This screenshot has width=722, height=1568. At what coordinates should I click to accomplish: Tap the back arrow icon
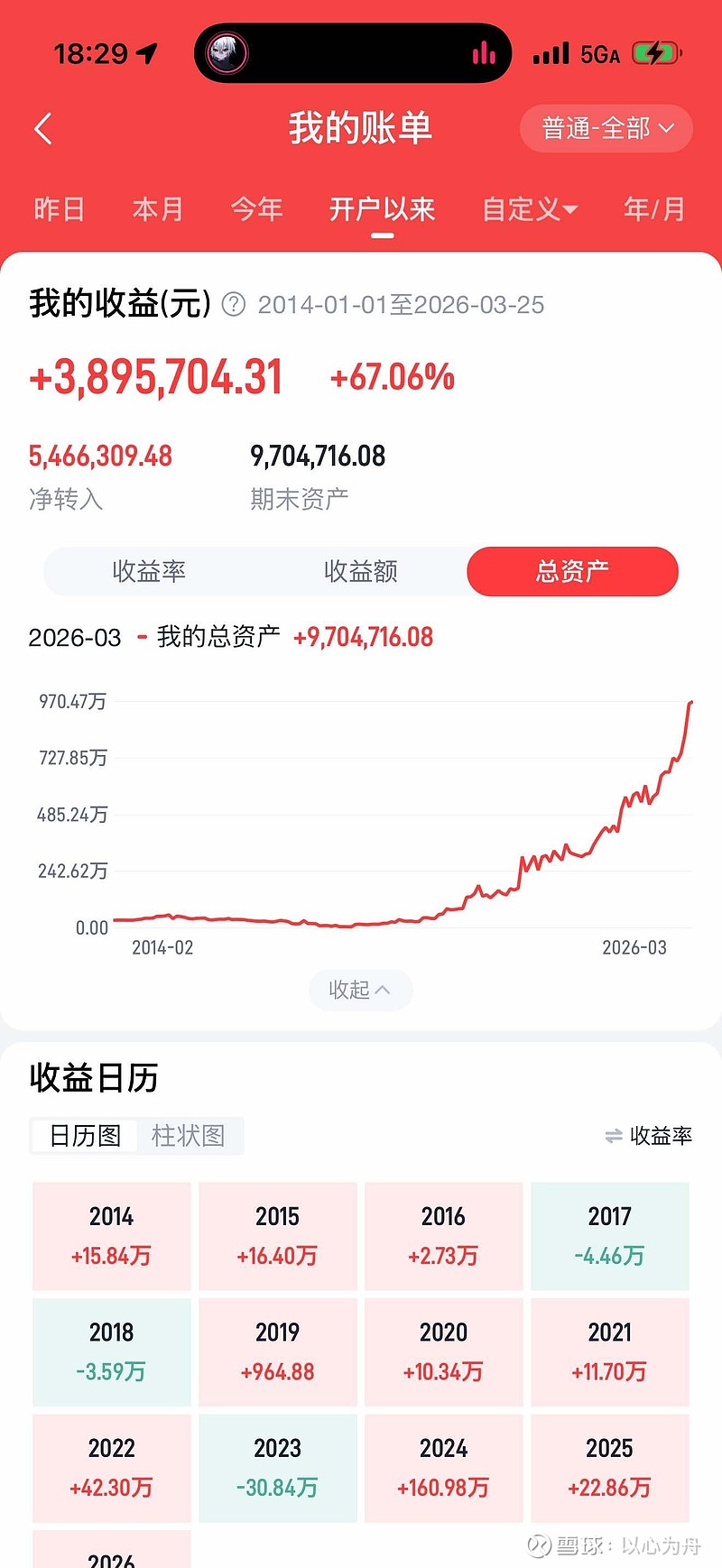pos(42,129)
